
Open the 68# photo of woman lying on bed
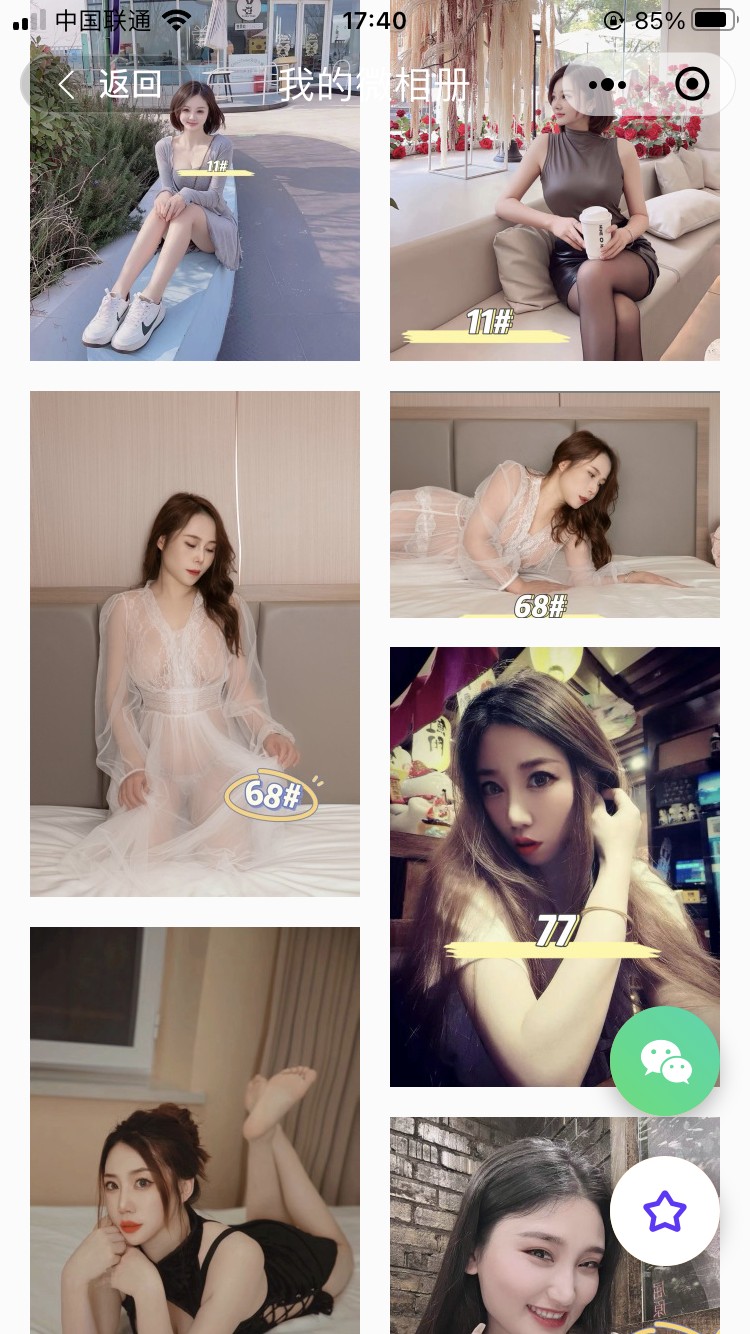click(555, 504)
